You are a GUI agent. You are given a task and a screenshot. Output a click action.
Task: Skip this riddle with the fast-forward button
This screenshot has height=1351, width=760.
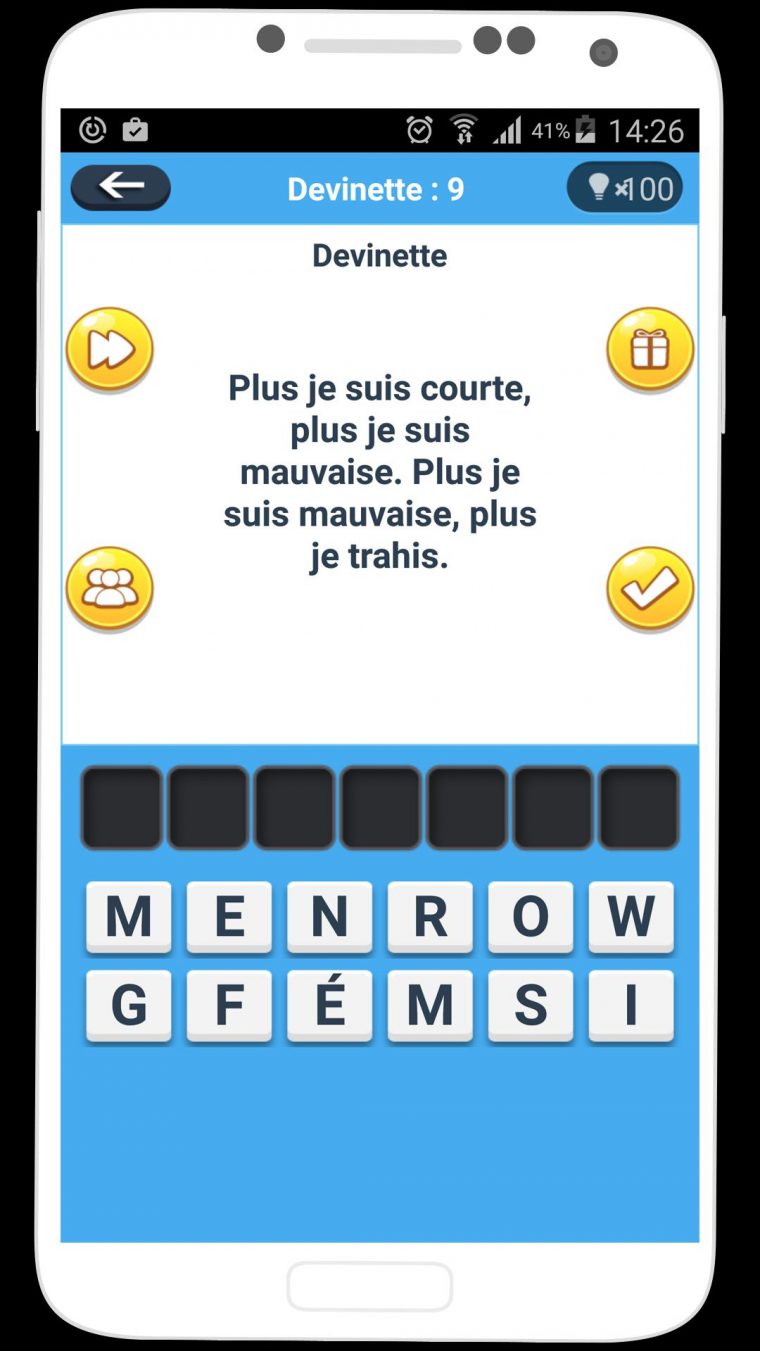(110, 349)
